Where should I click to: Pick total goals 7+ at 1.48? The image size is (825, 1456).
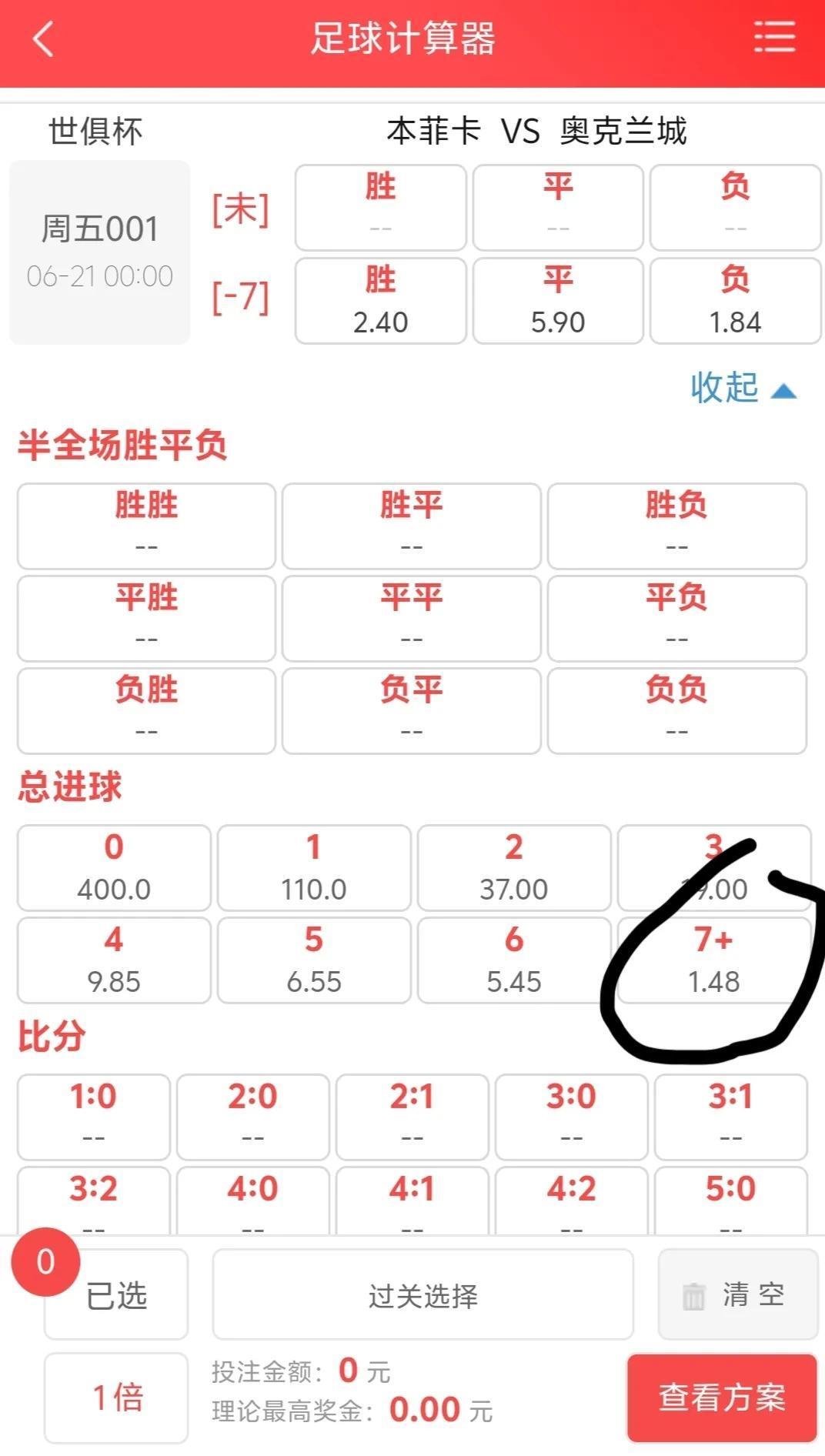pyautogui.click(x=714, y=960)
